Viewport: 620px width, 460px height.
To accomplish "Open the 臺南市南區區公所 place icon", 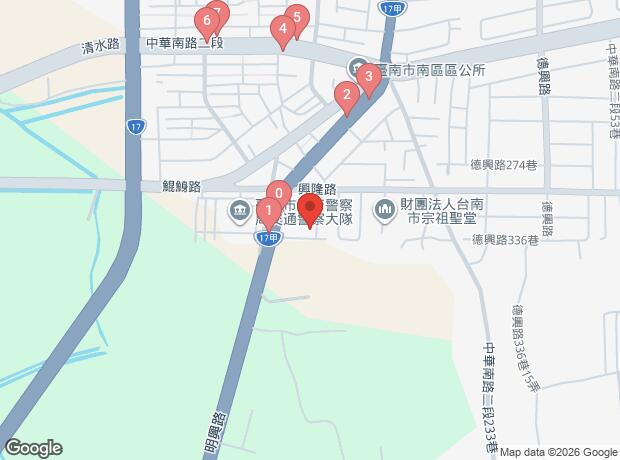I will pos(357,69).
